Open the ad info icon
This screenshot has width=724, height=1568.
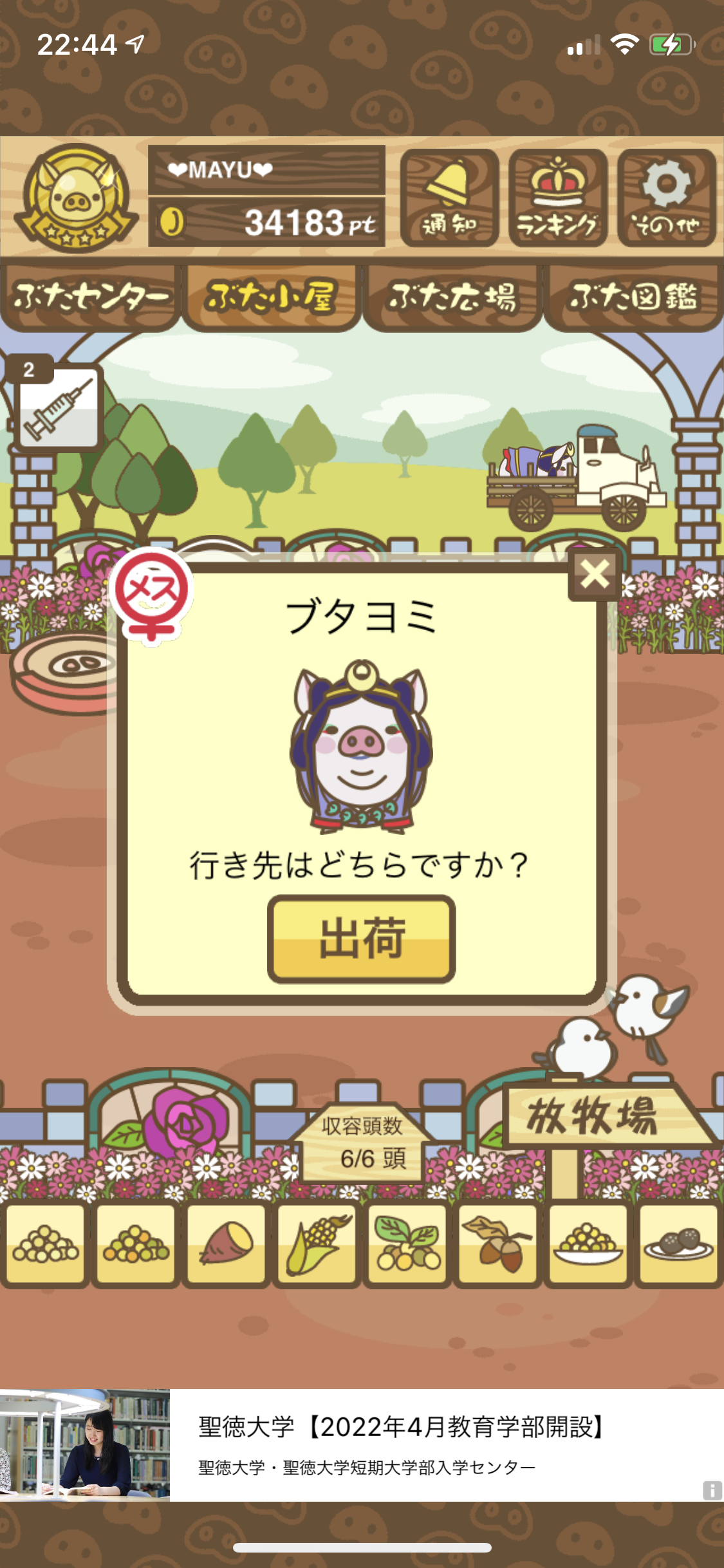(x=712, y=1490)
